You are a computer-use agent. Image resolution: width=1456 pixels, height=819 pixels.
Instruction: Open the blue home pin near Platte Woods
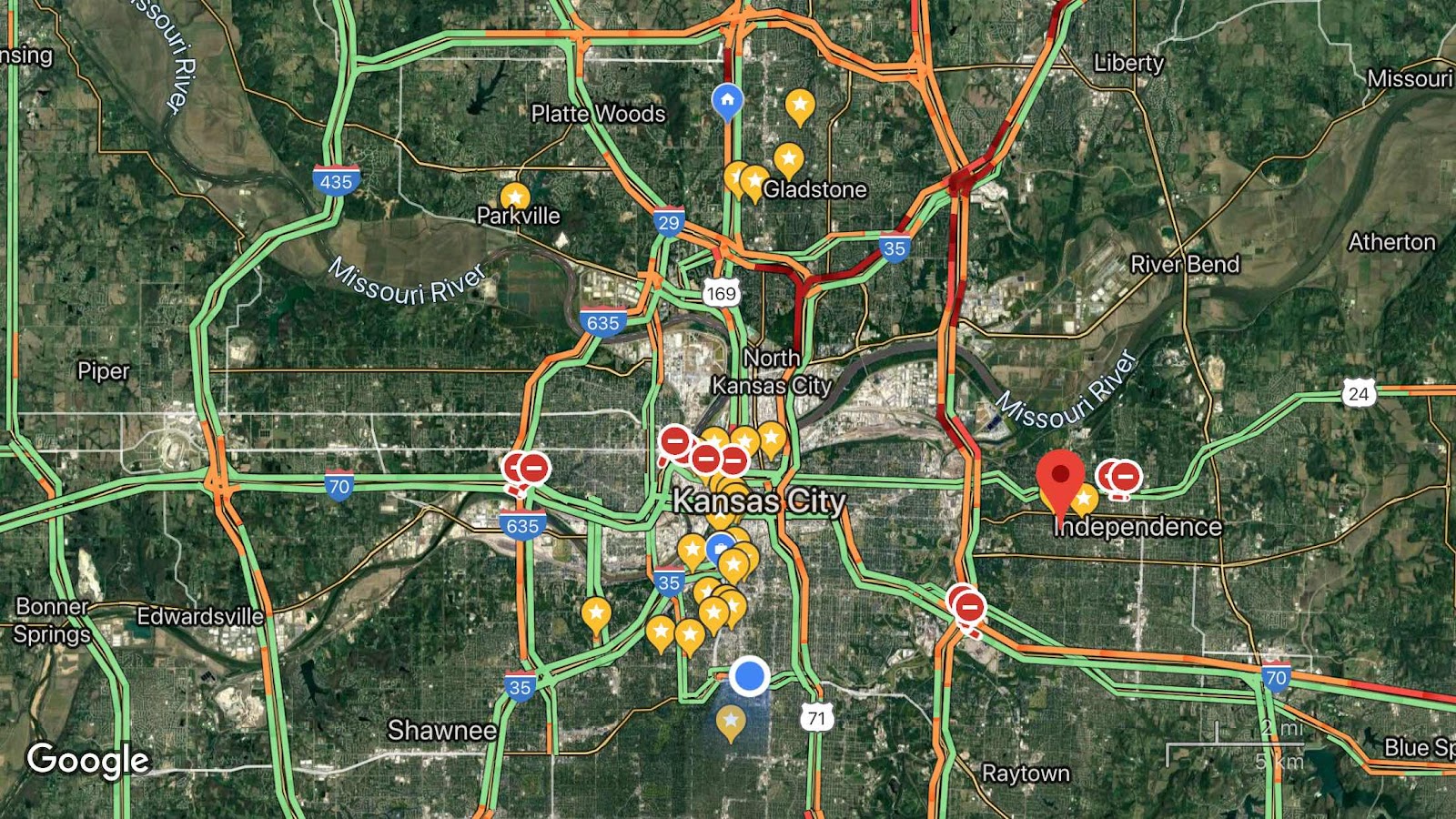[727, 99]
